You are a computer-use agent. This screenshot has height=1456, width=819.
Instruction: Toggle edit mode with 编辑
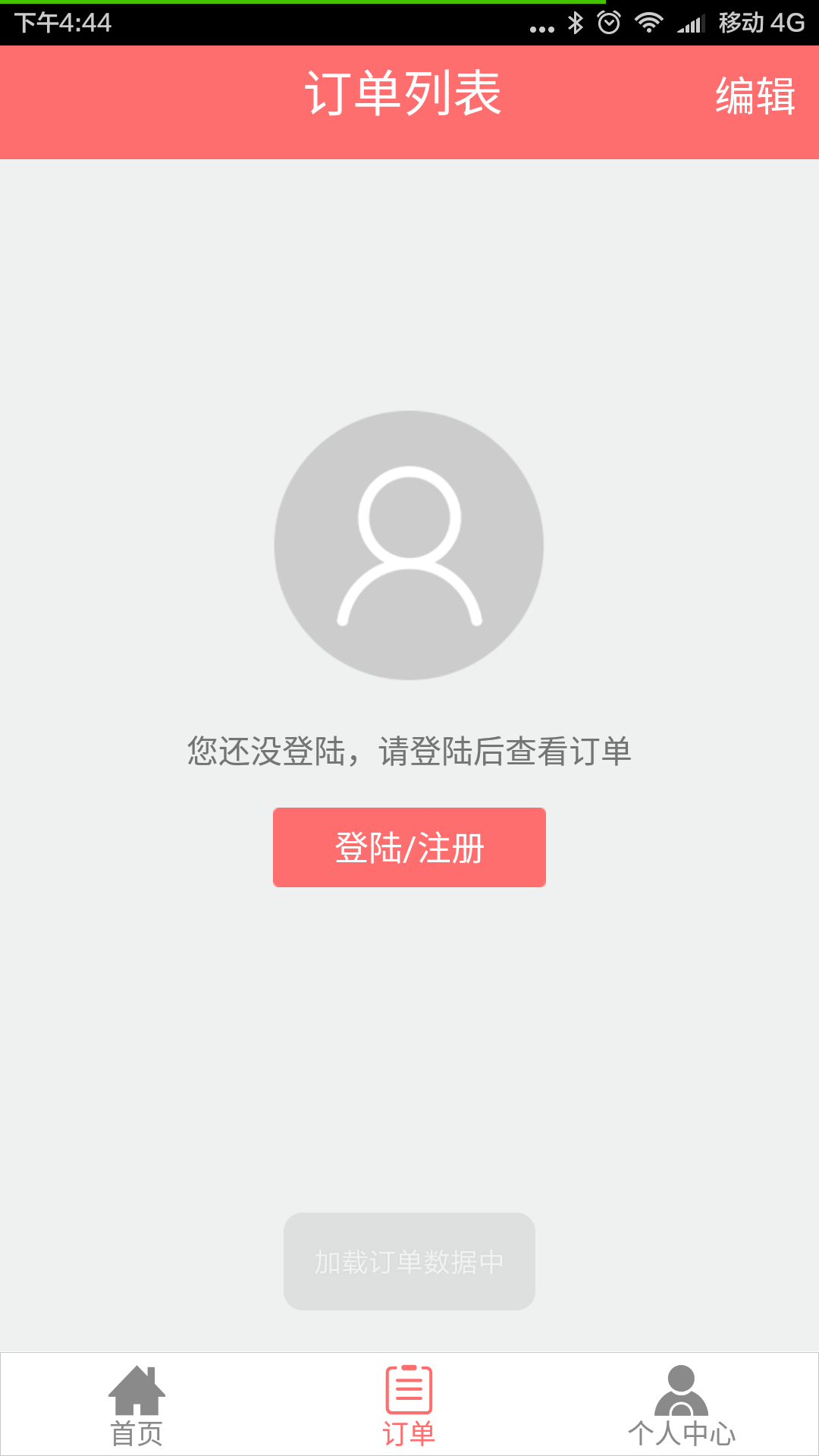coord(756,99)
